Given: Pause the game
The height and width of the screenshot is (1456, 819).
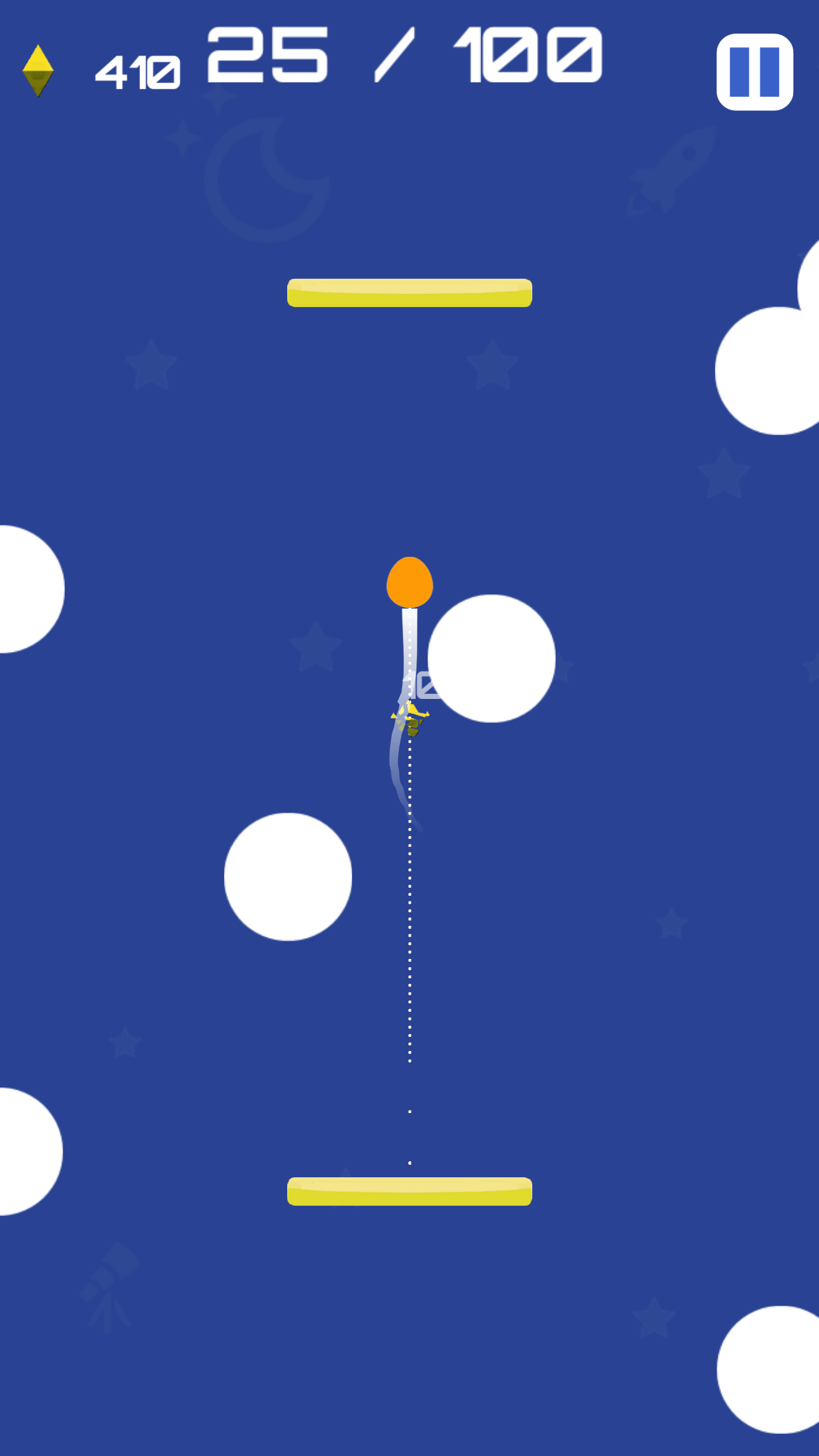Looking at the screenshot, I should (754, 72).
